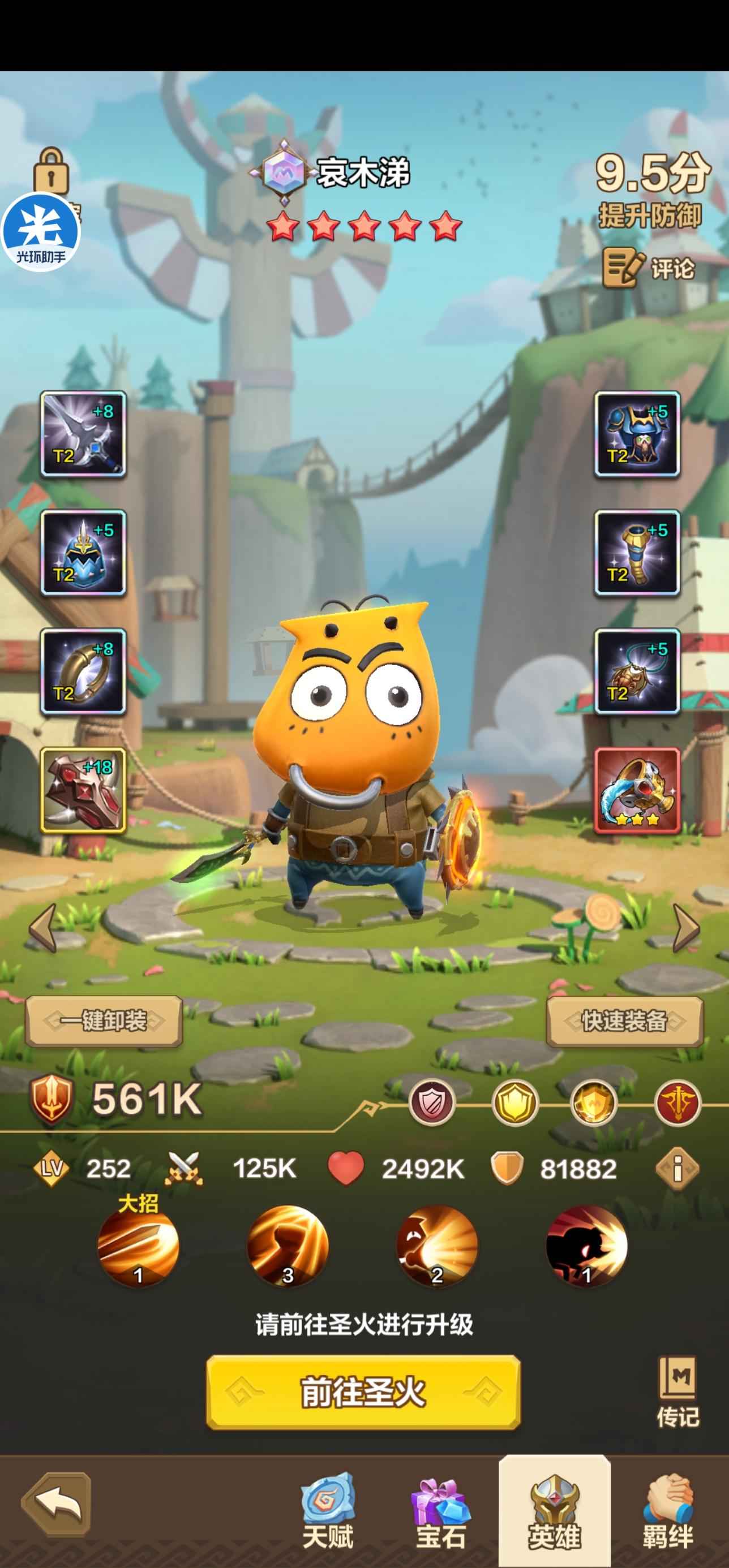The width and height of the screenshot is (729, 1568).
Task: Open the weapon slot with +8 spear
Action: (x=83, y=433)
